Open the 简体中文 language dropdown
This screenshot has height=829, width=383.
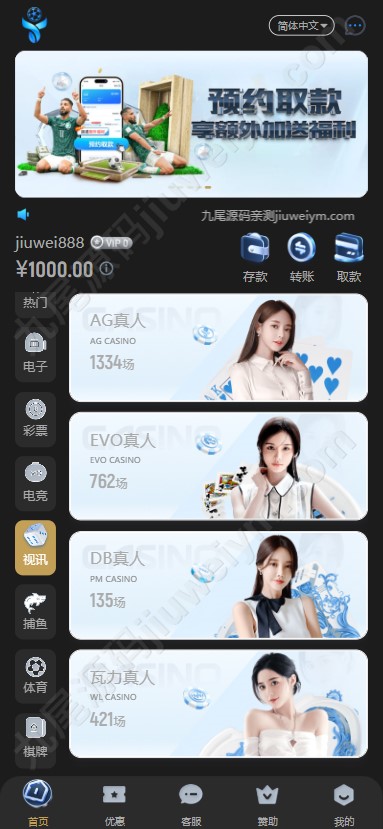click(302, 25)
